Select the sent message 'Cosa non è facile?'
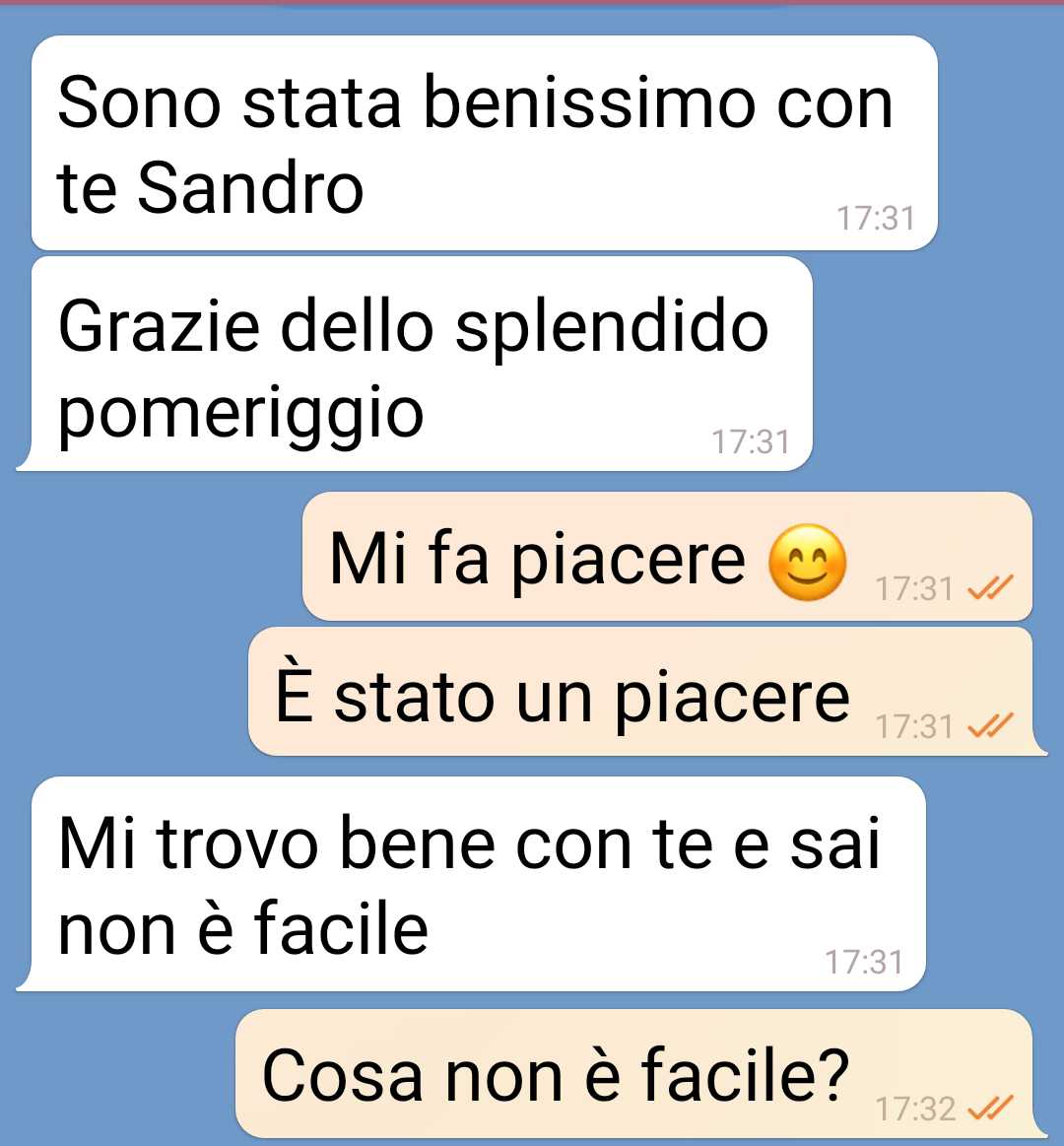Image resolution: width=1064 pixels, height=1146 pixels. (632, 1074)
